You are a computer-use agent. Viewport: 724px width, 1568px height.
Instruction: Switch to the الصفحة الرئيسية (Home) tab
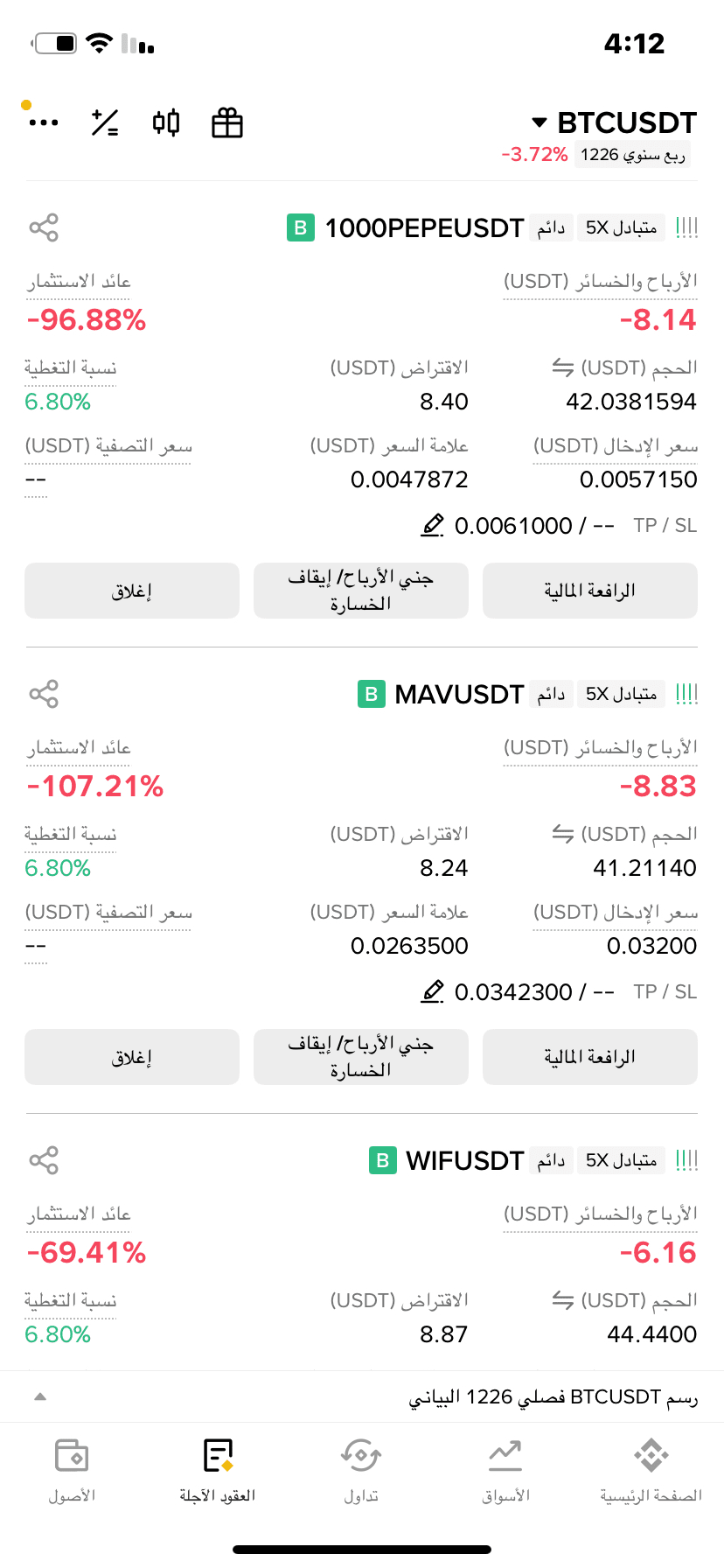(651, 1470)
